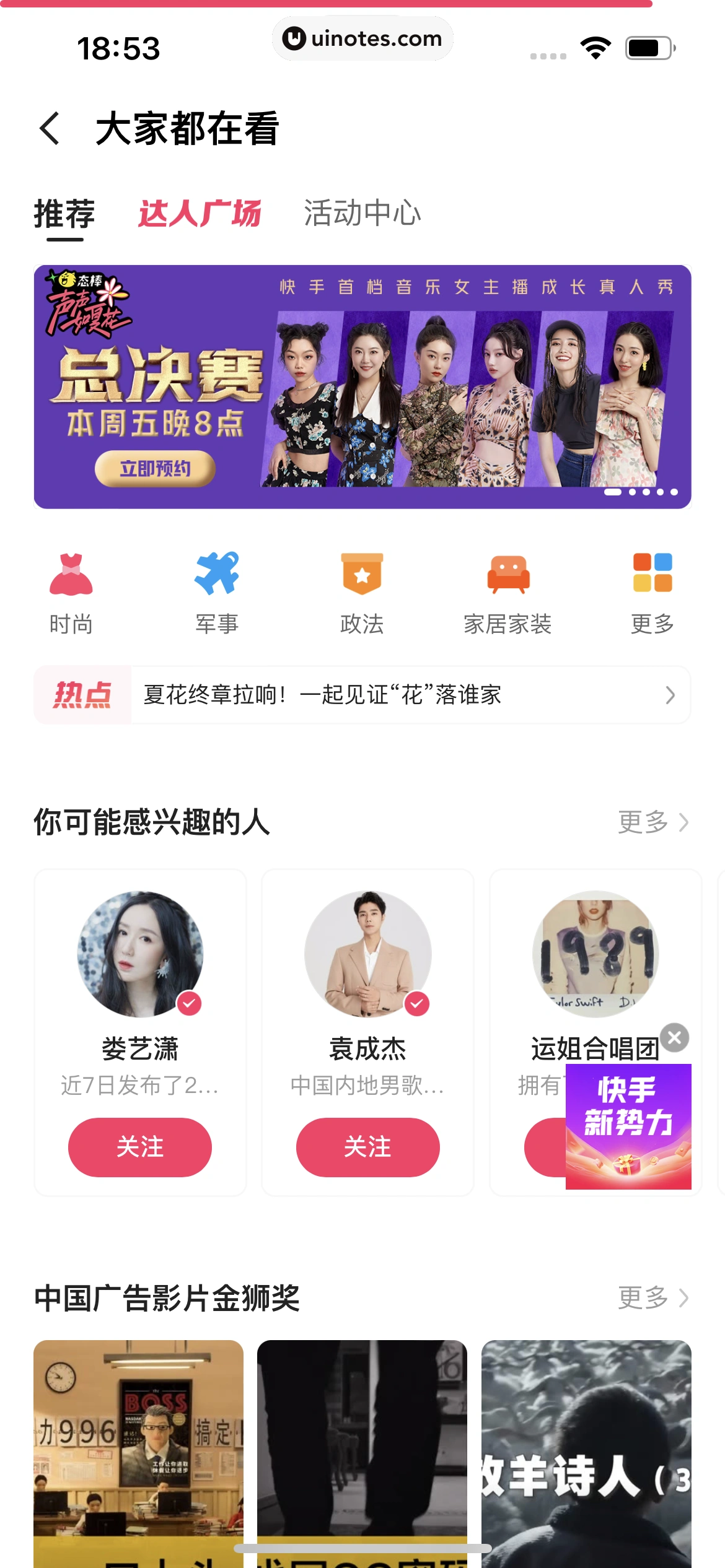Dismiss the 快手新势力 floating ad

coord(675,1037)
